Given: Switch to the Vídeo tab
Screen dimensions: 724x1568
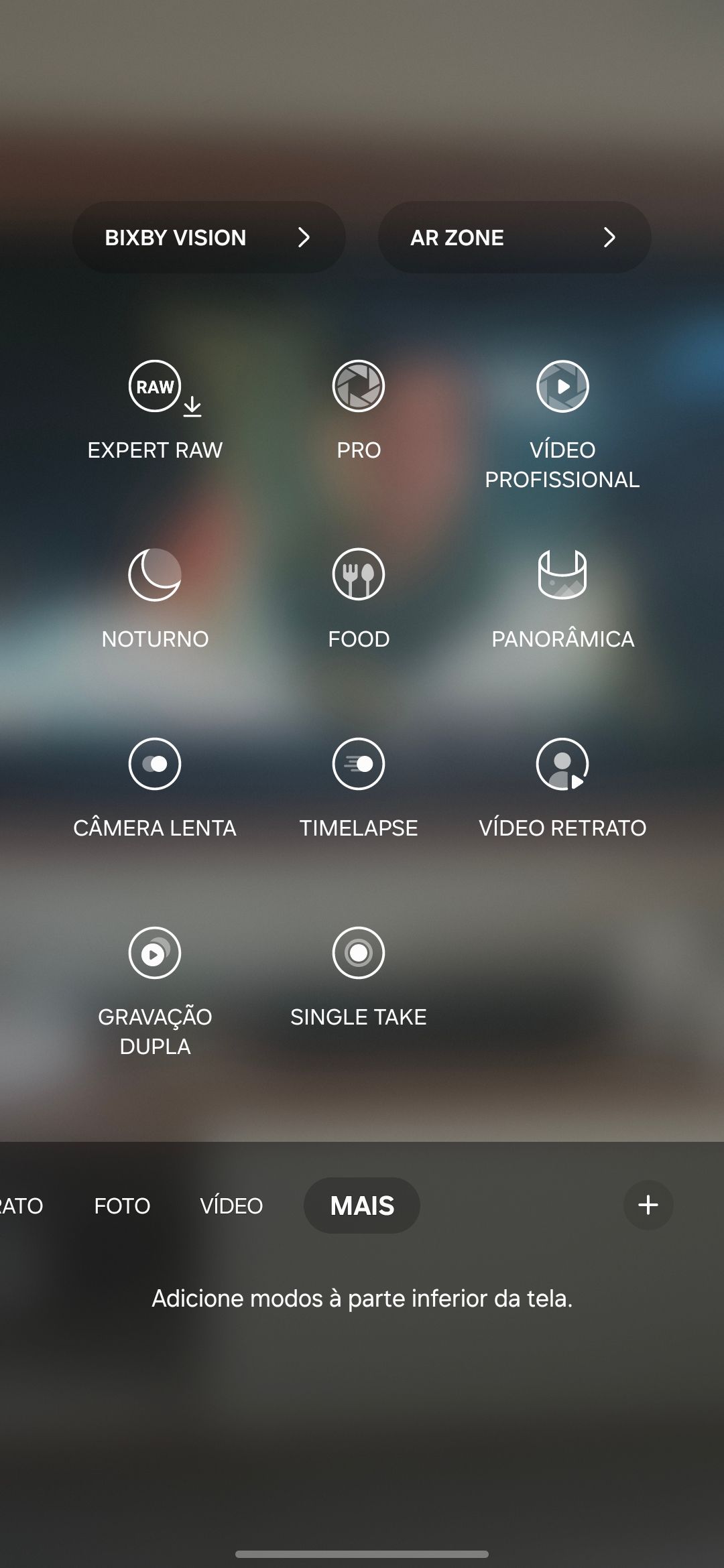Looking at the screenshot, I should [x=231, y=1205].
